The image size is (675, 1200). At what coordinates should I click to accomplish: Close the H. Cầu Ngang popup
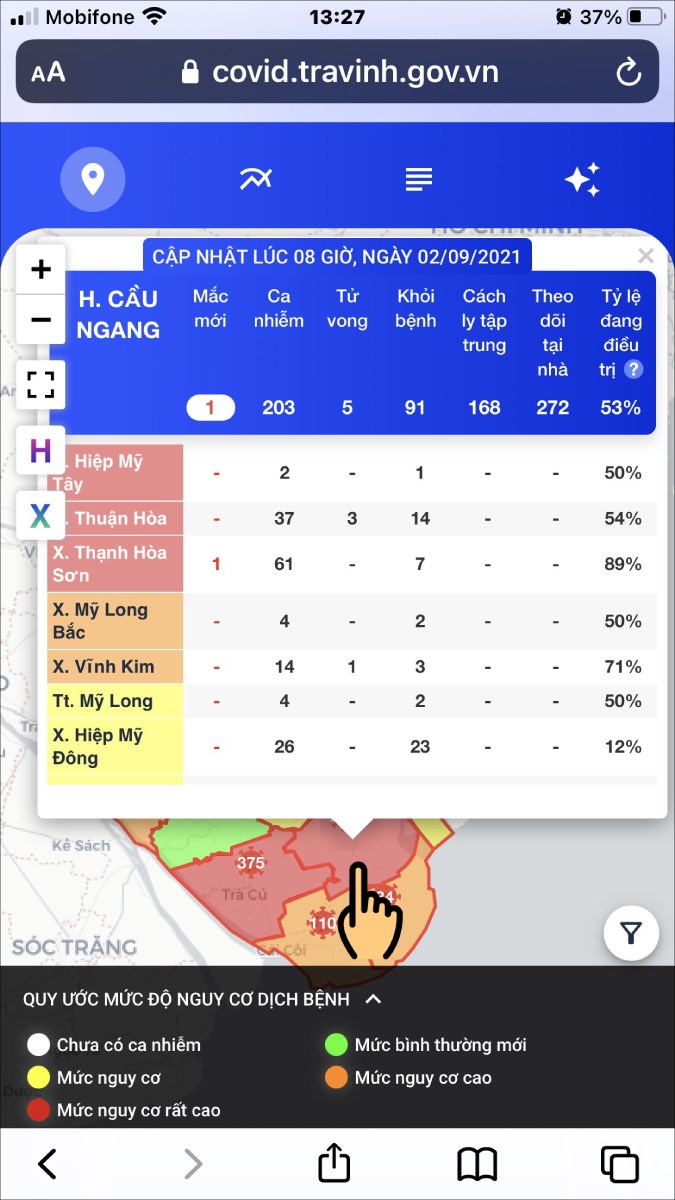[646, 256]
